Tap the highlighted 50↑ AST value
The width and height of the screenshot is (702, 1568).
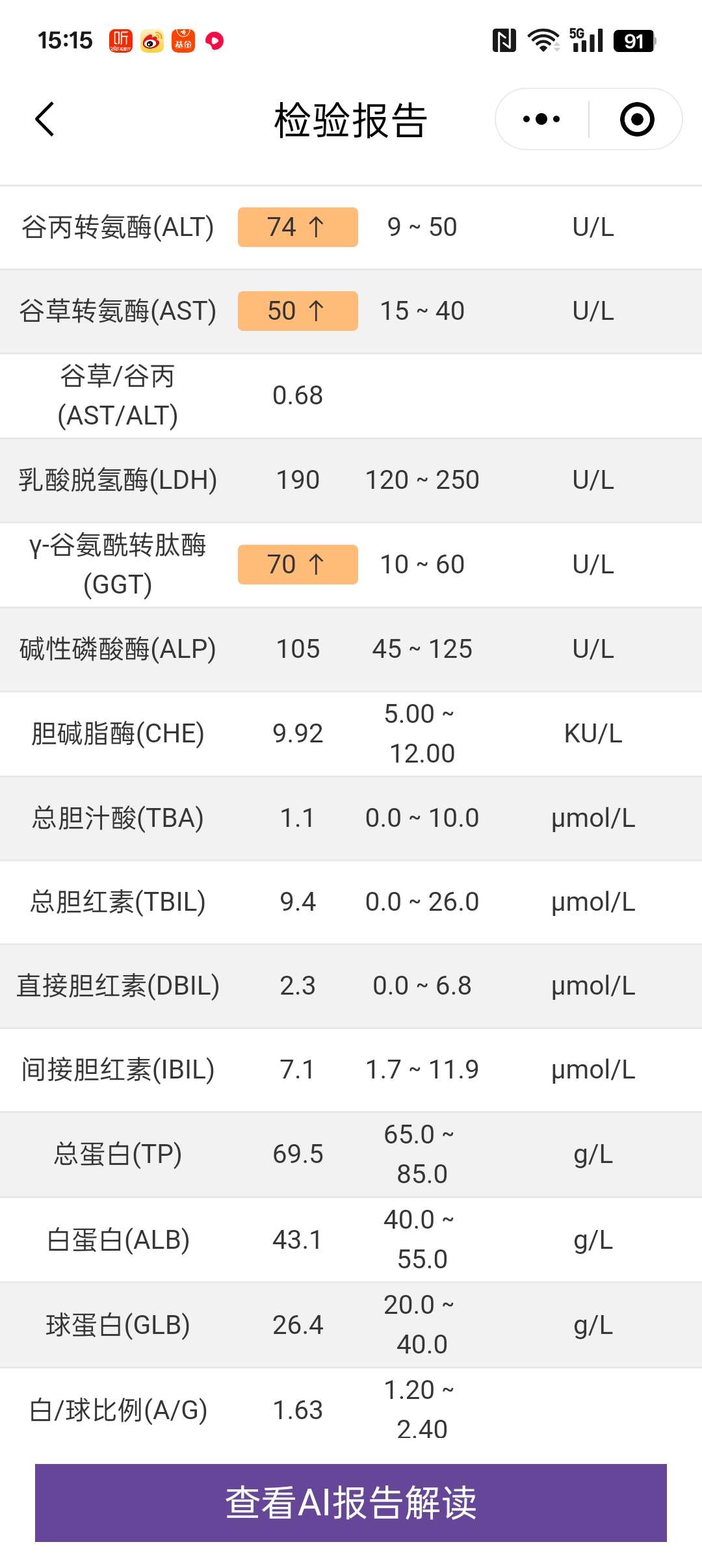297,311
